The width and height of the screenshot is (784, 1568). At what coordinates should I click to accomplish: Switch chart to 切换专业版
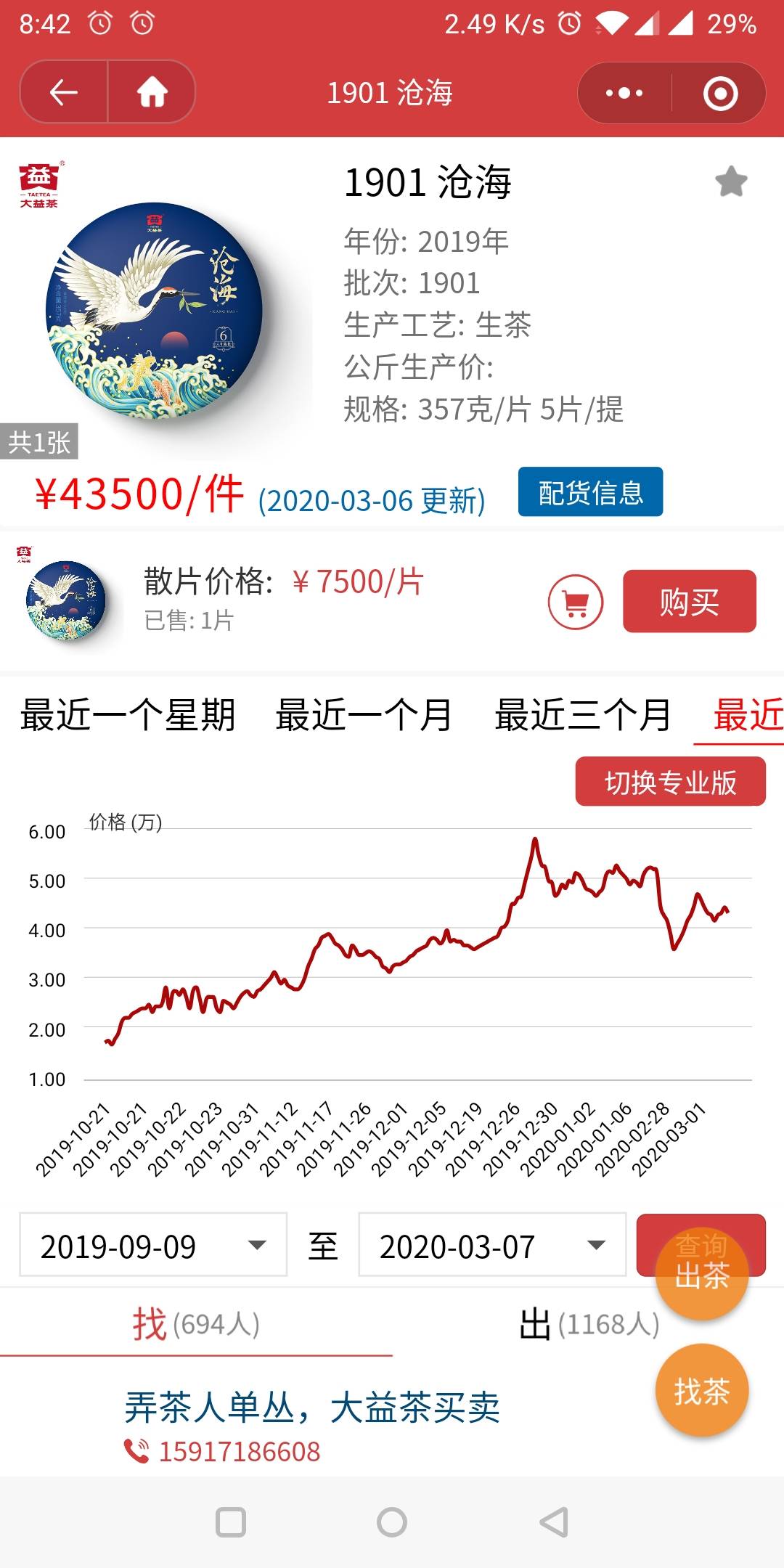click(x=671, y=782)
